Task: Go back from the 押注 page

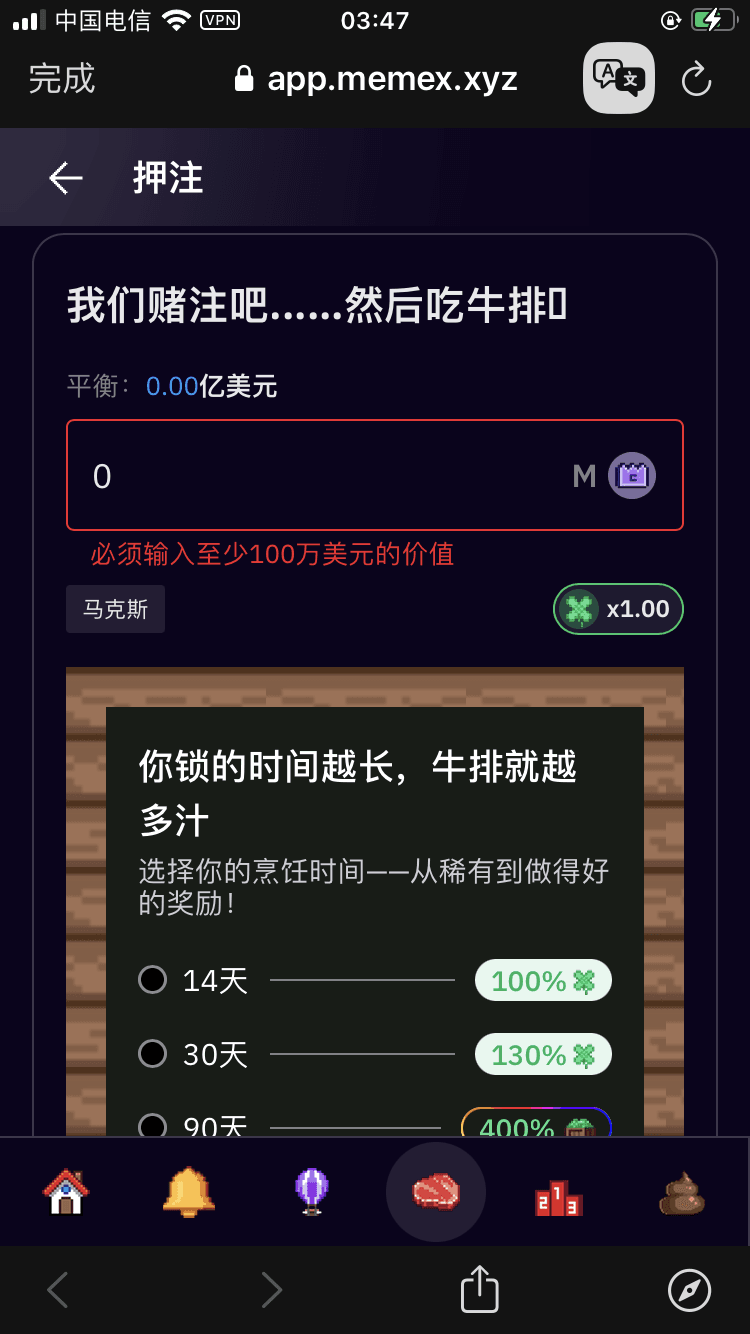Action: tap(66, 178)
